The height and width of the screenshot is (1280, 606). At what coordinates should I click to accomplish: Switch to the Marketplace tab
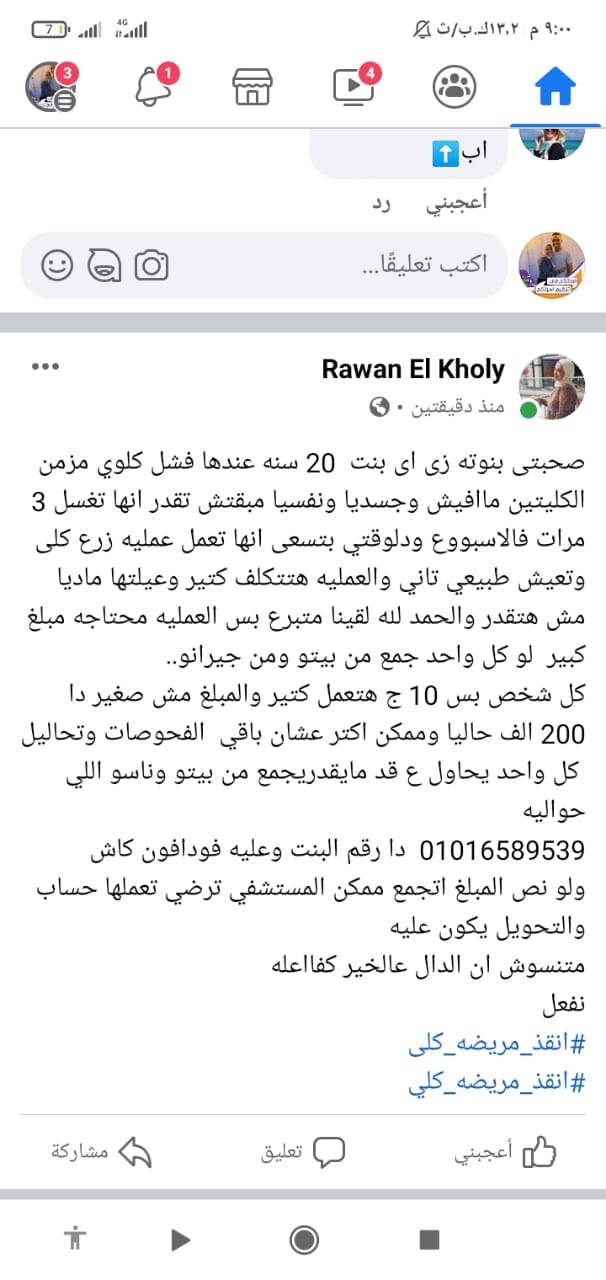tap(252, 87)
